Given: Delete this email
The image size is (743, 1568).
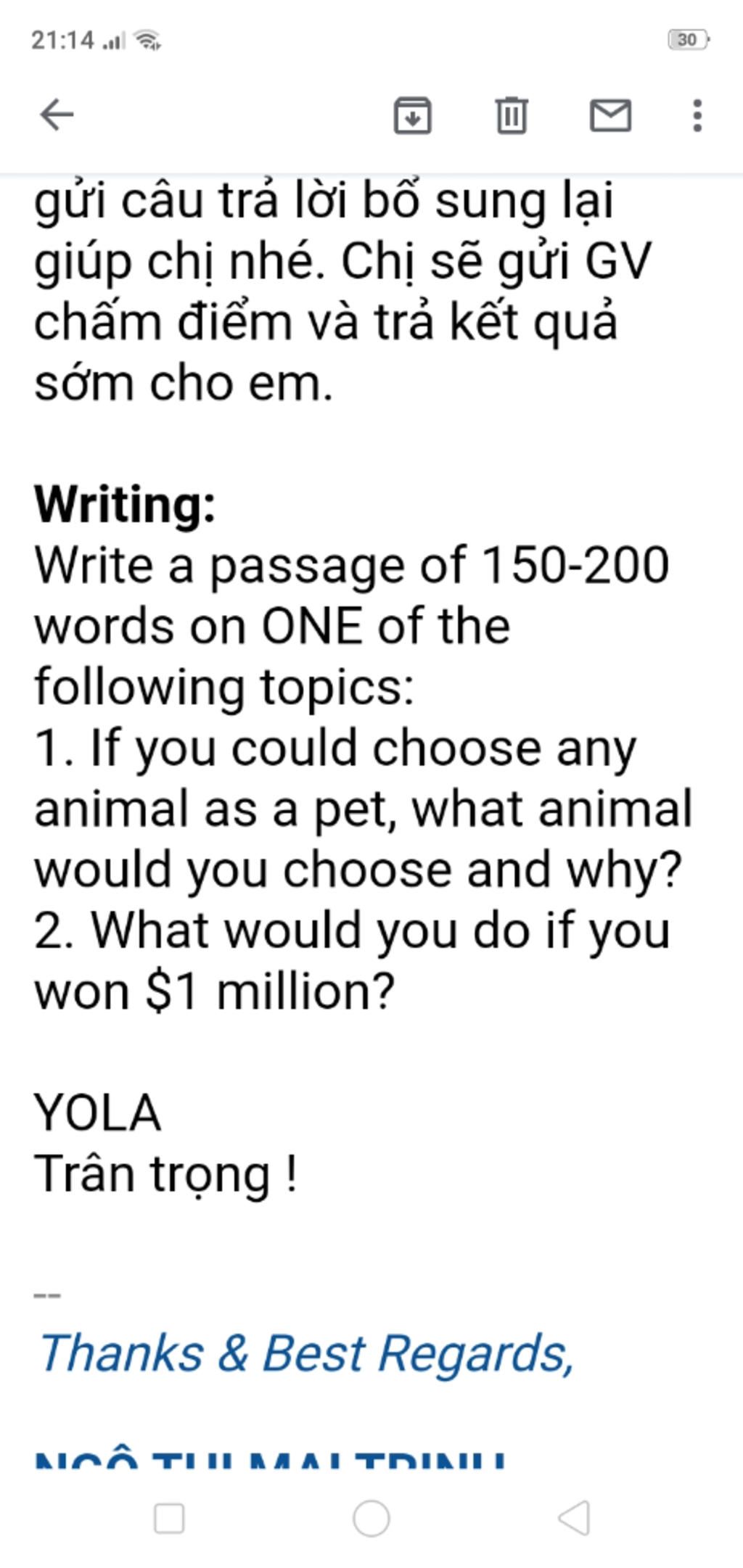Looking at the screenshot, I should pos(512,115).
